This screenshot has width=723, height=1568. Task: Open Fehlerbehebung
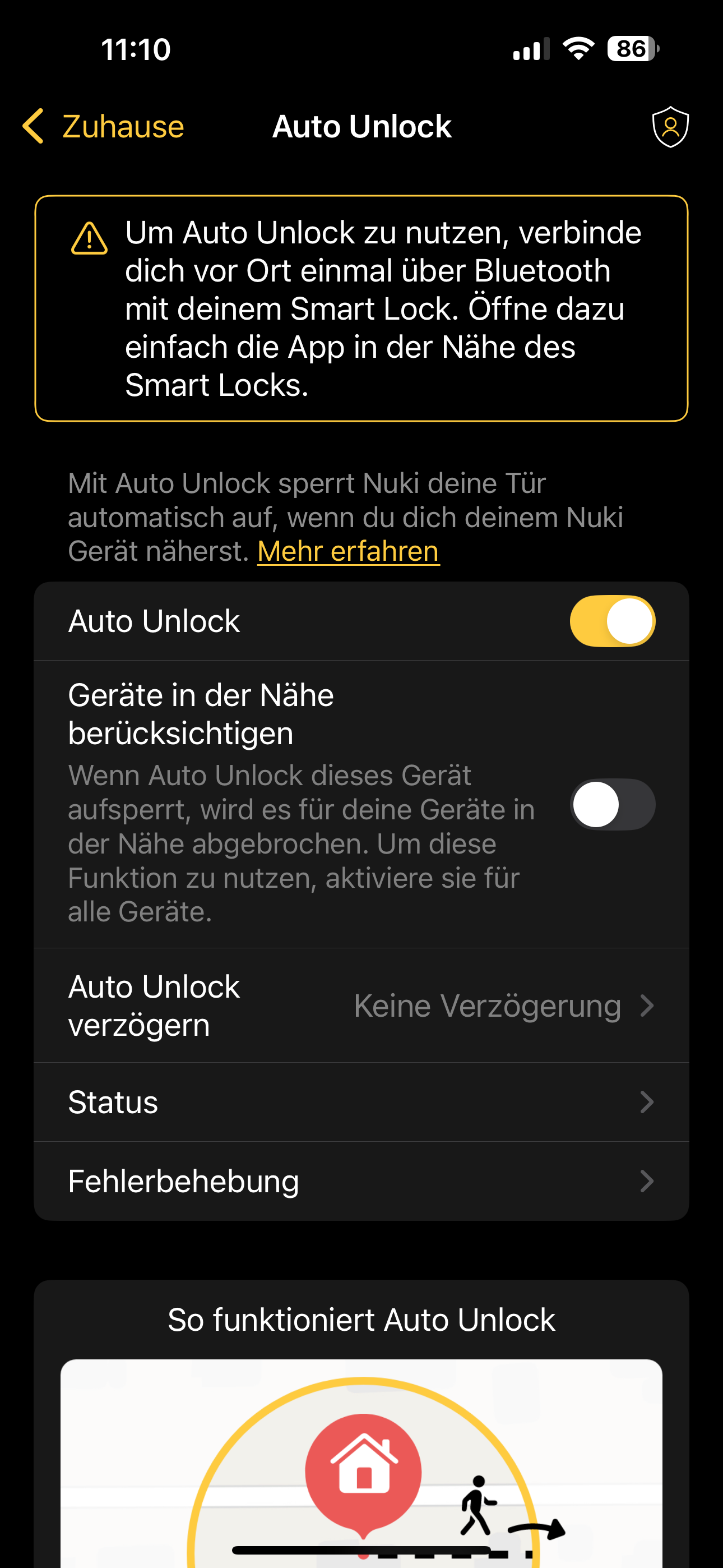tap(361, 1182)
